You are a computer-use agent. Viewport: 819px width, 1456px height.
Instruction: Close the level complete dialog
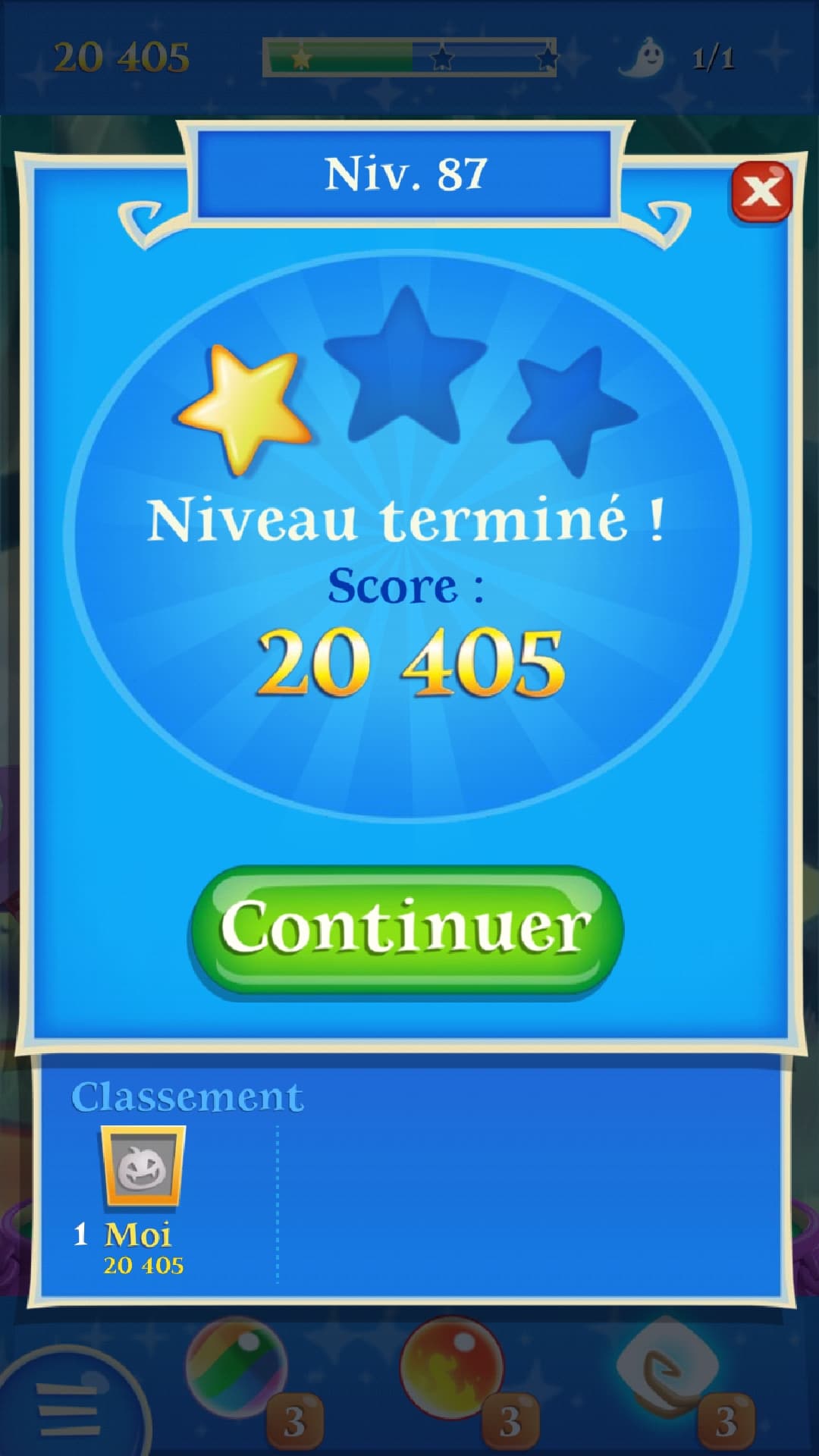point(761,192)
